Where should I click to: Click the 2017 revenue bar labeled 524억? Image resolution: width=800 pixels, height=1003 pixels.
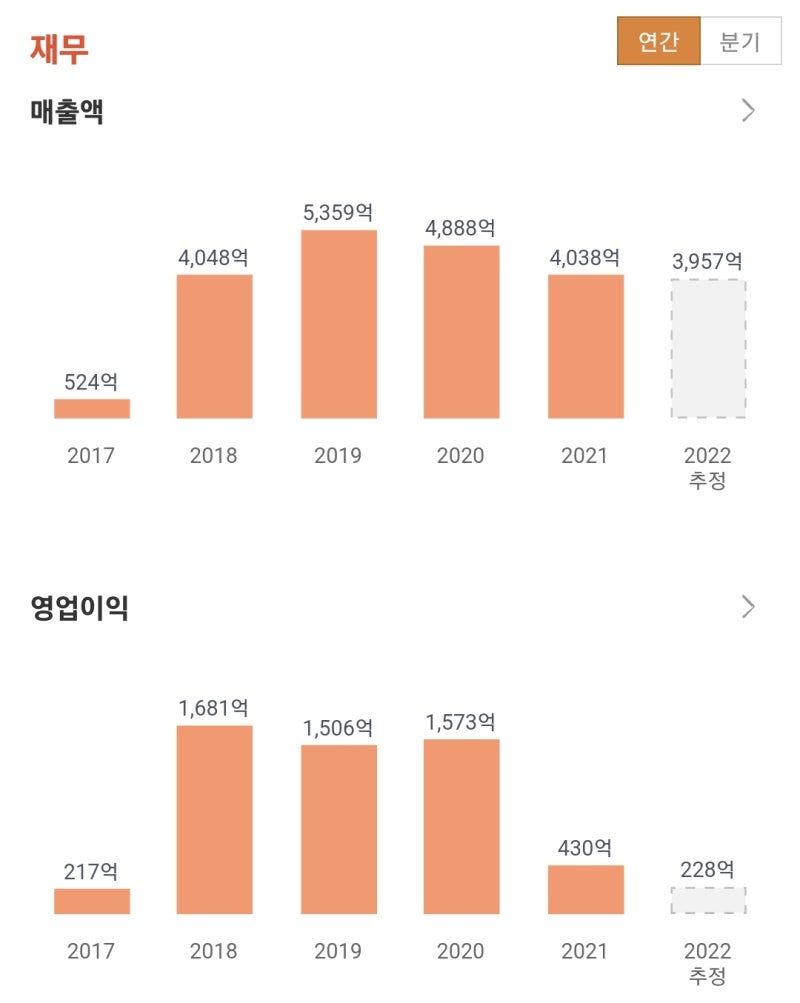click(91, 410)
